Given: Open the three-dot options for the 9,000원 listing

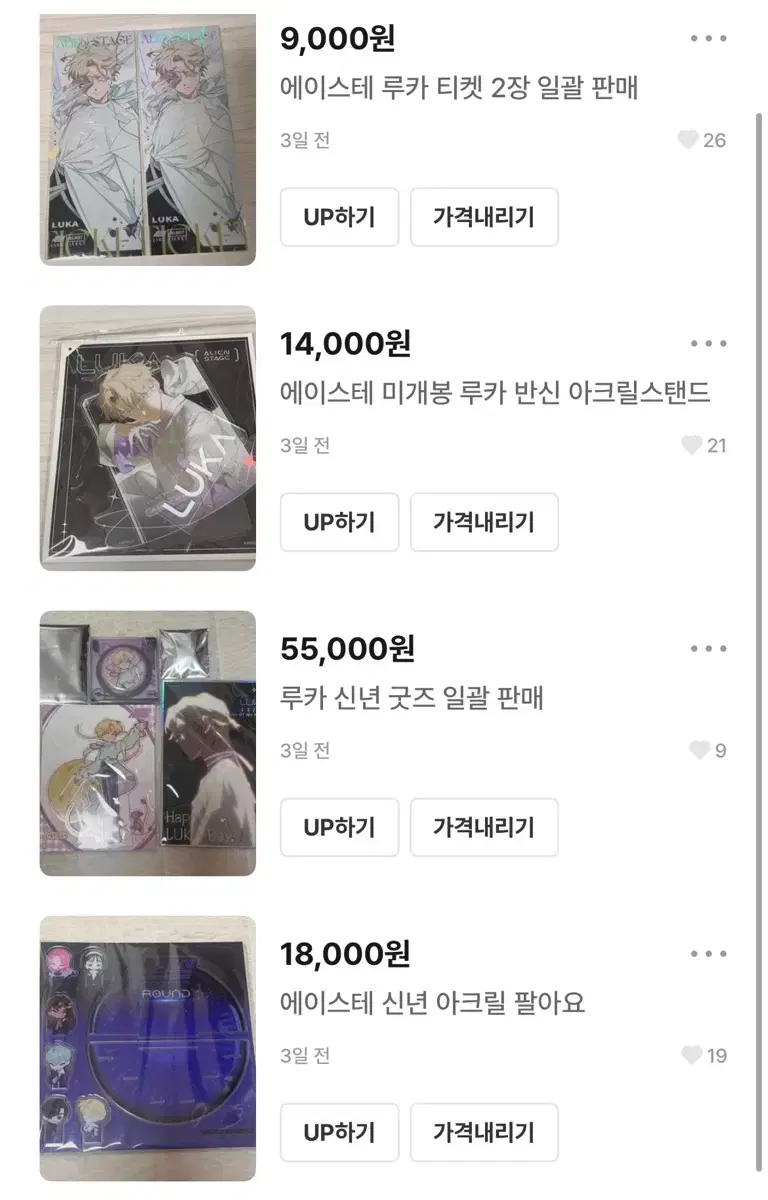Looking at the screenshot, I should (709, 38).
